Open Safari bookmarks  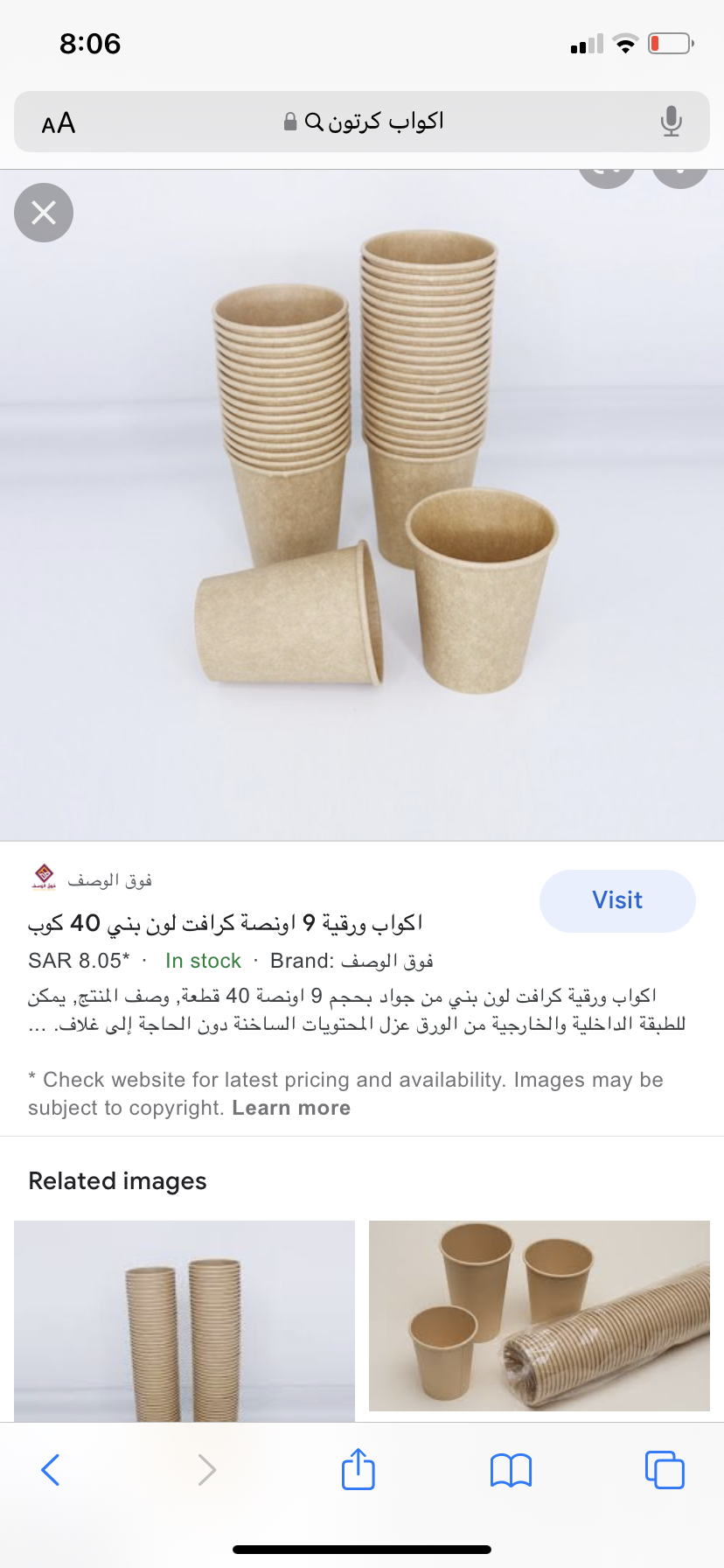point(512,1470)
